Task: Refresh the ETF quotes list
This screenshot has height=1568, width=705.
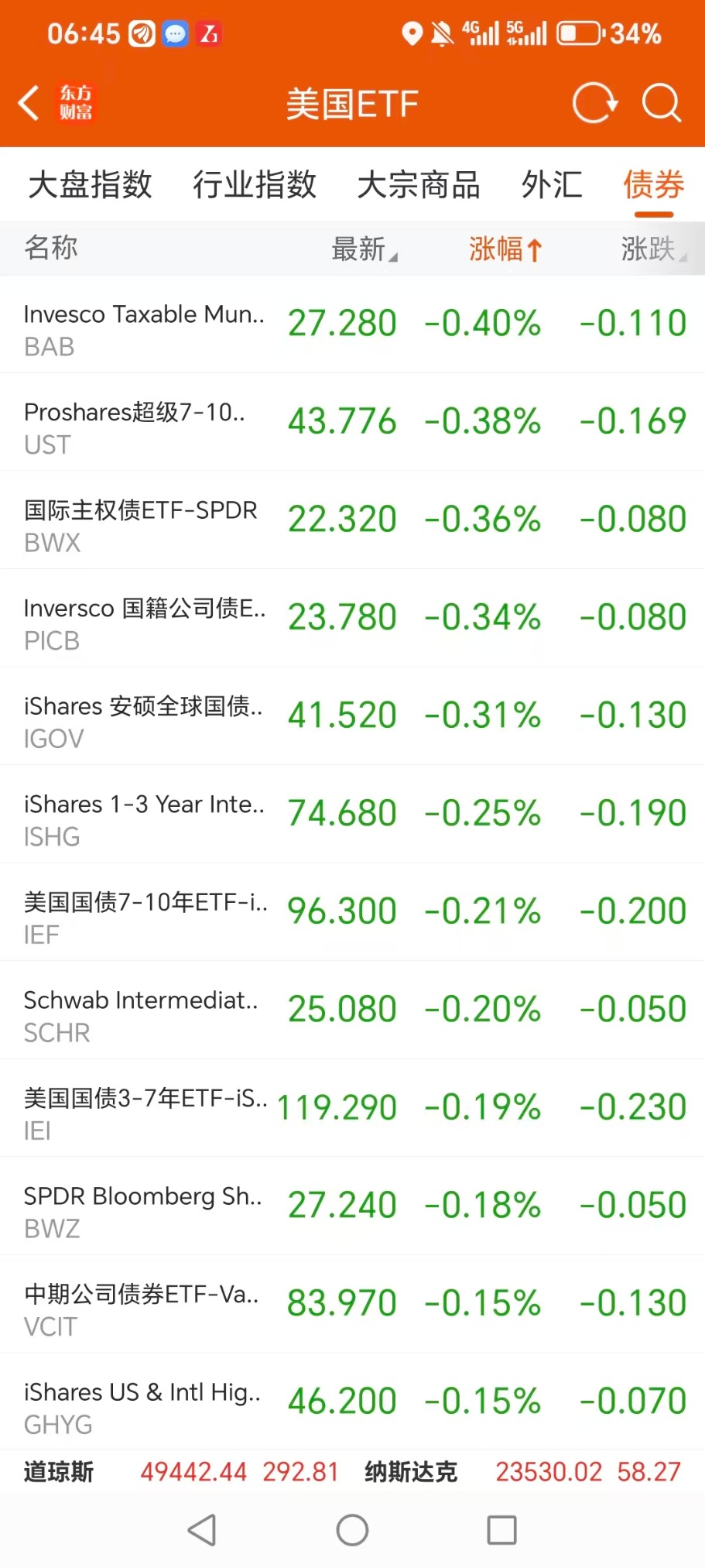Action: (x=594, y=103)
